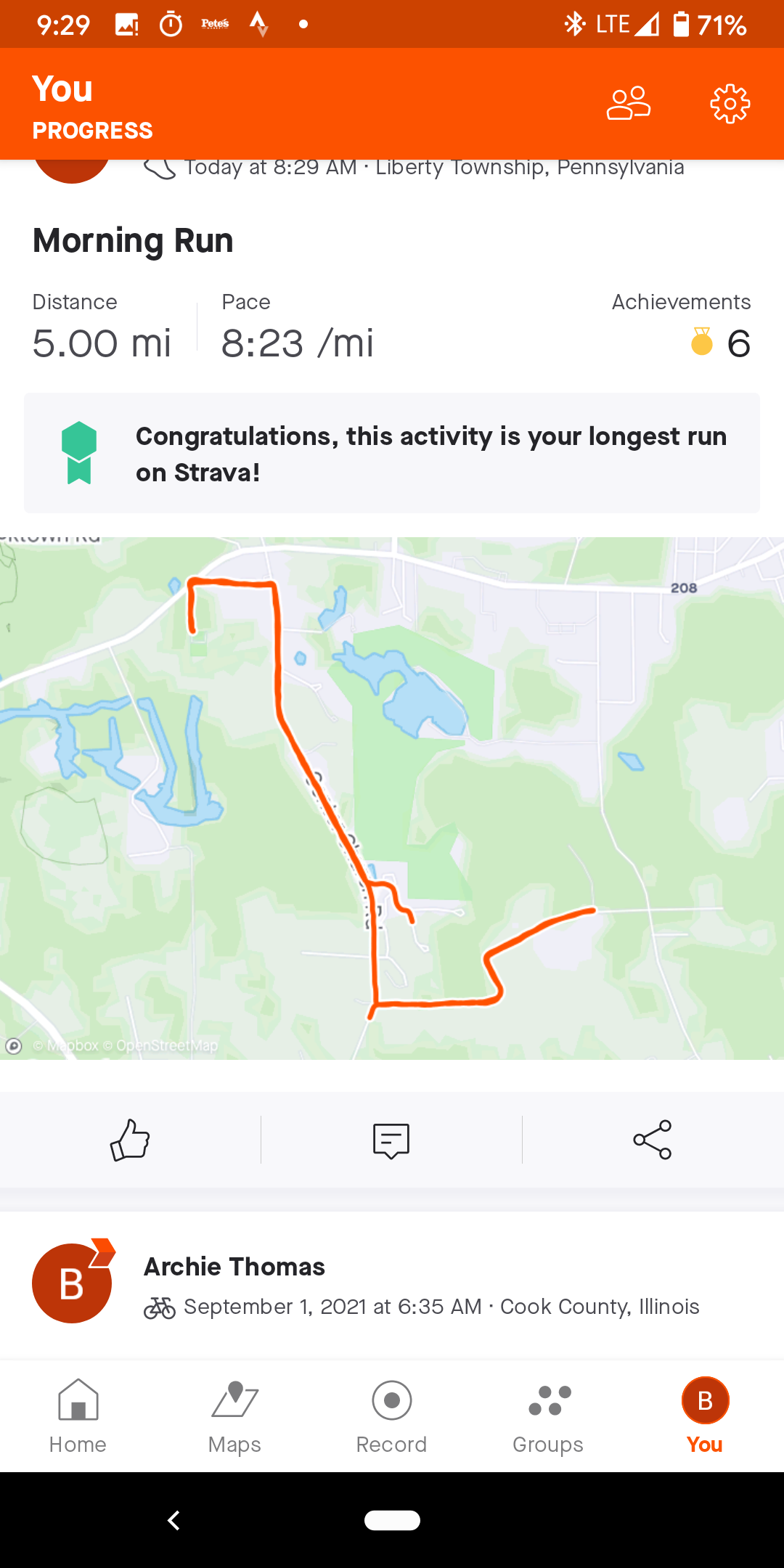This screenshot has width=784, height=1568.
Task: Open the find friends icon
Action: pyautogui.click(x=629, y=104)
